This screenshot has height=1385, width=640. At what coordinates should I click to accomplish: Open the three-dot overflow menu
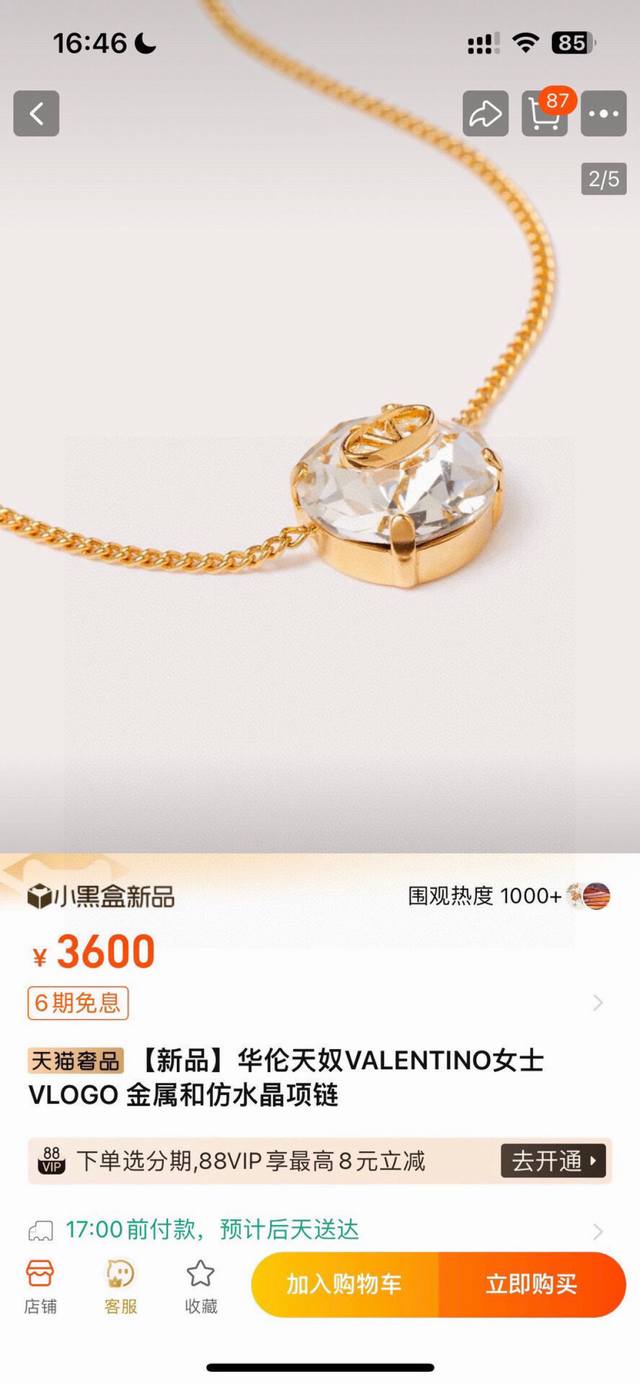point(603,114)
